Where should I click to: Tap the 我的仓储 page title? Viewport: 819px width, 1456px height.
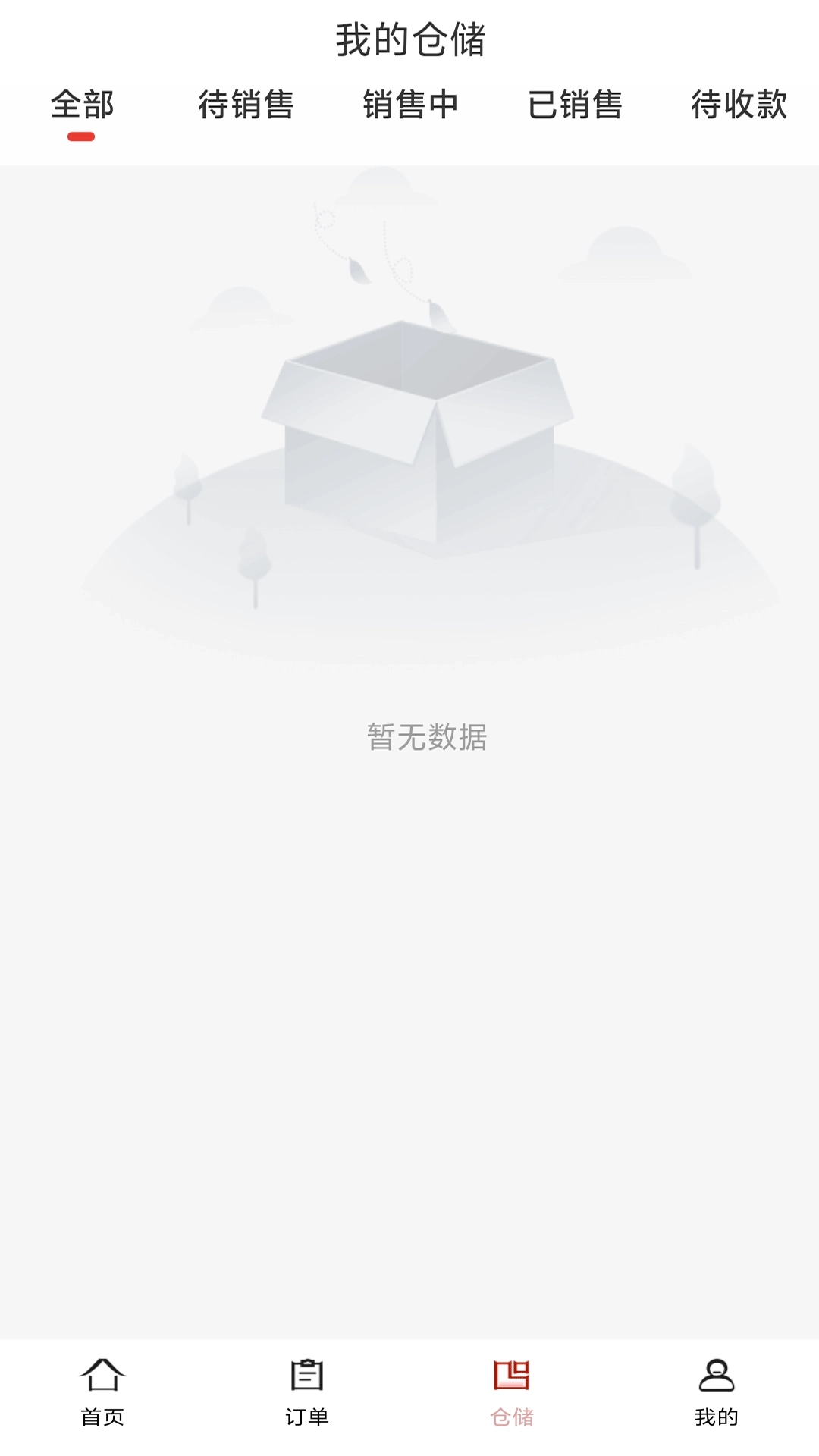(x=409, y=42)
